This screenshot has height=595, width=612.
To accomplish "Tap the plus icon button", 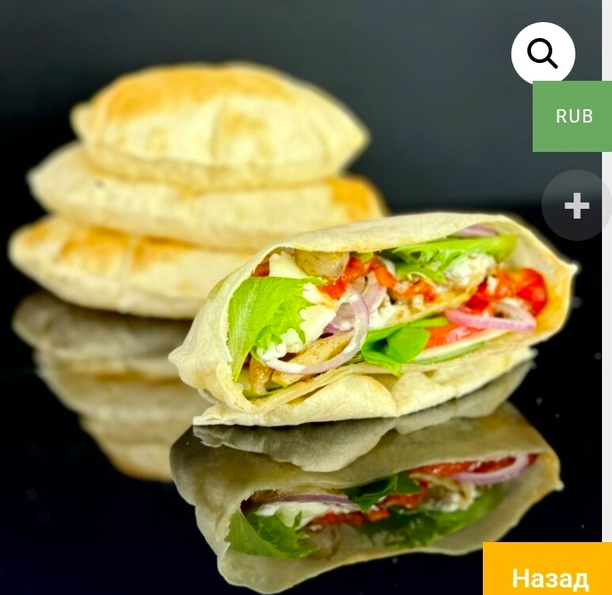I will click(576, 206).
